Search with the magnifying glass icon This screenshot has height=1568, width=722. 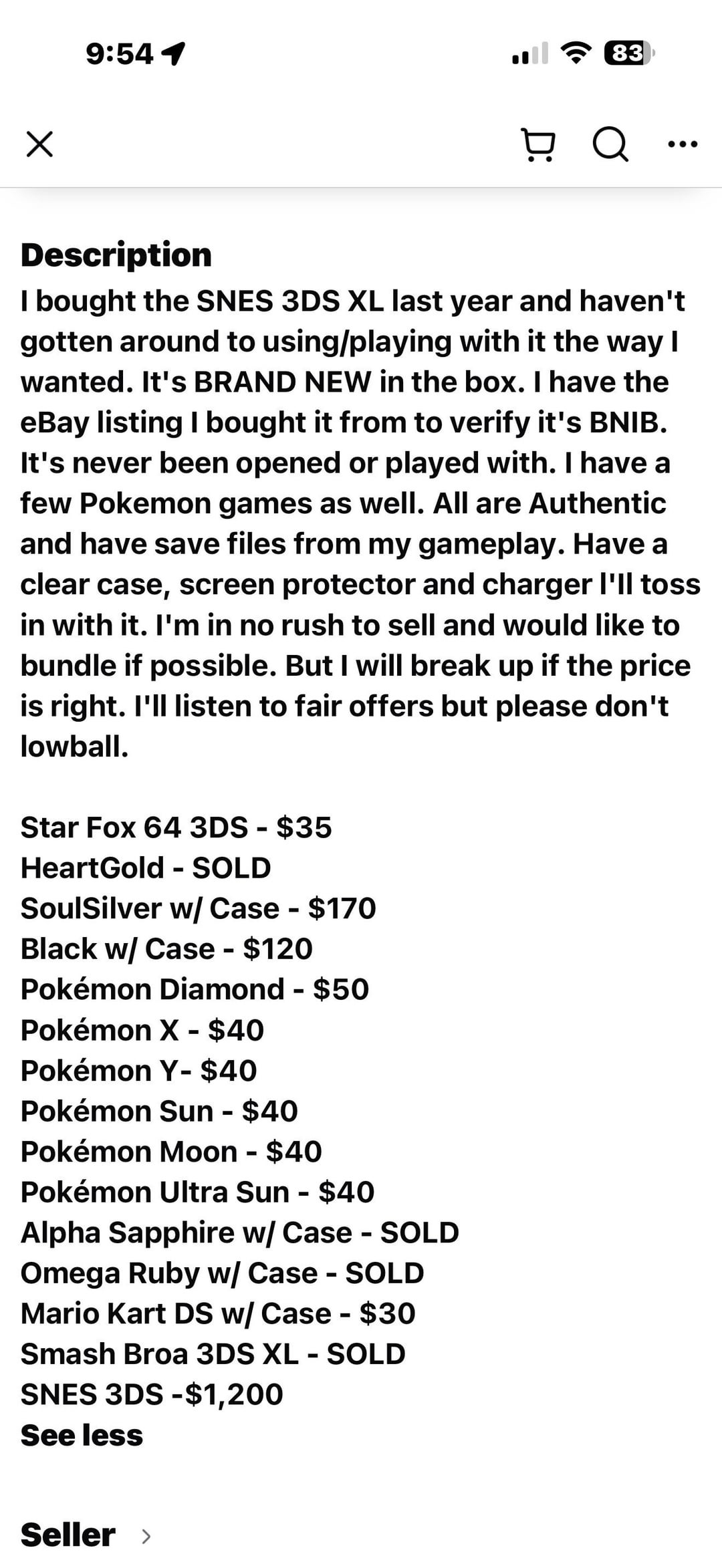[x=610, y=144]
